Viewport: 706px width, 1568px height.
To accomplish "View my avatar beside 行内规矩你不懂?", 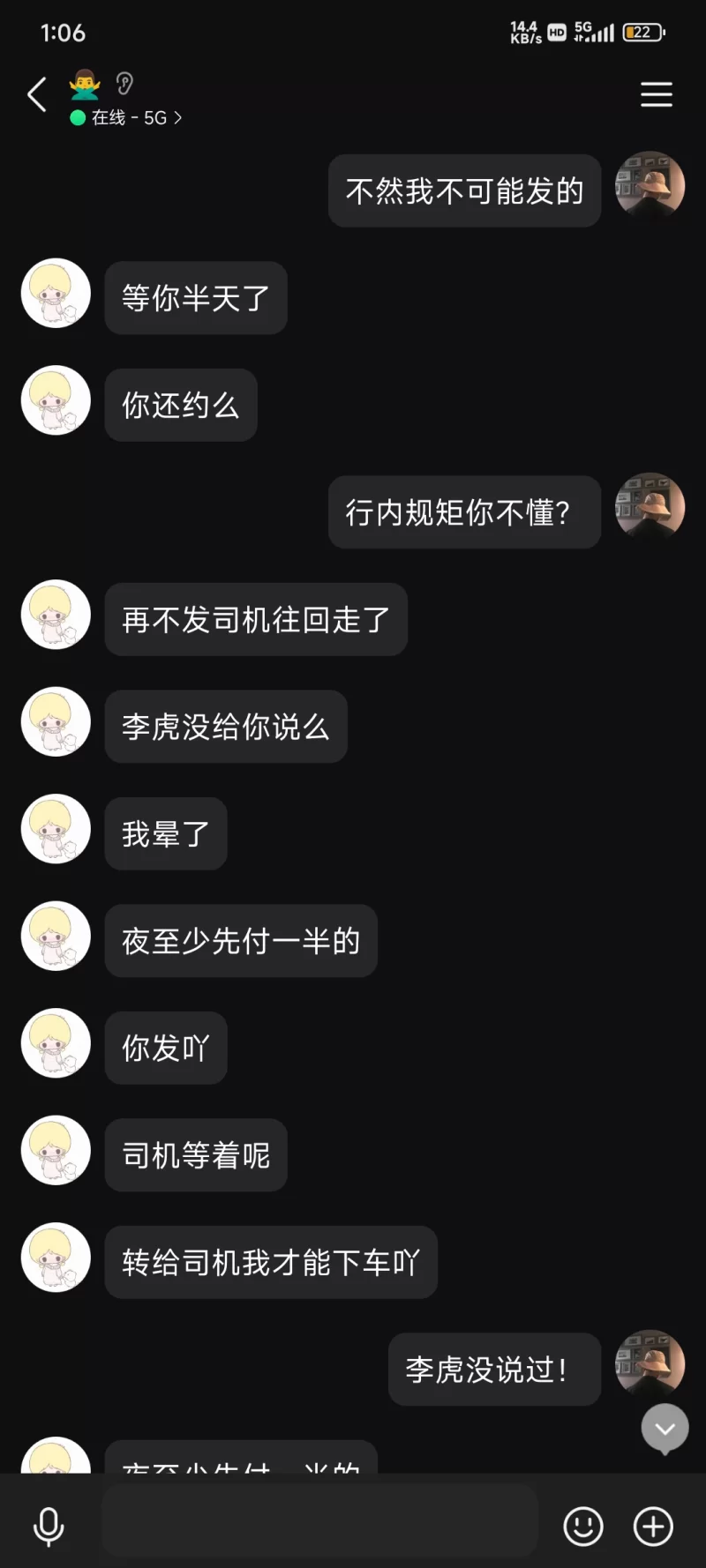I will click(650, 506).
